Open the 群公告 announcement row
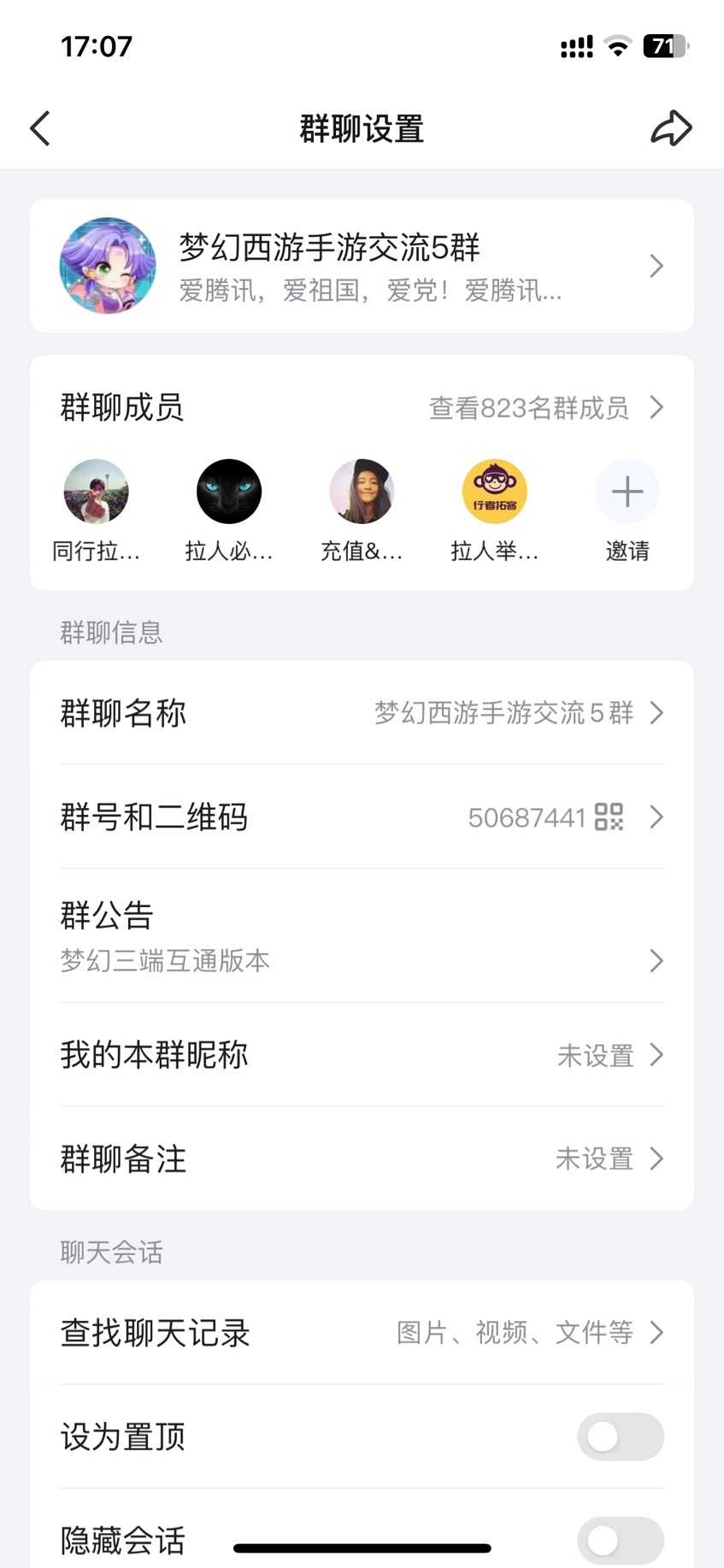 coord(362,936)
